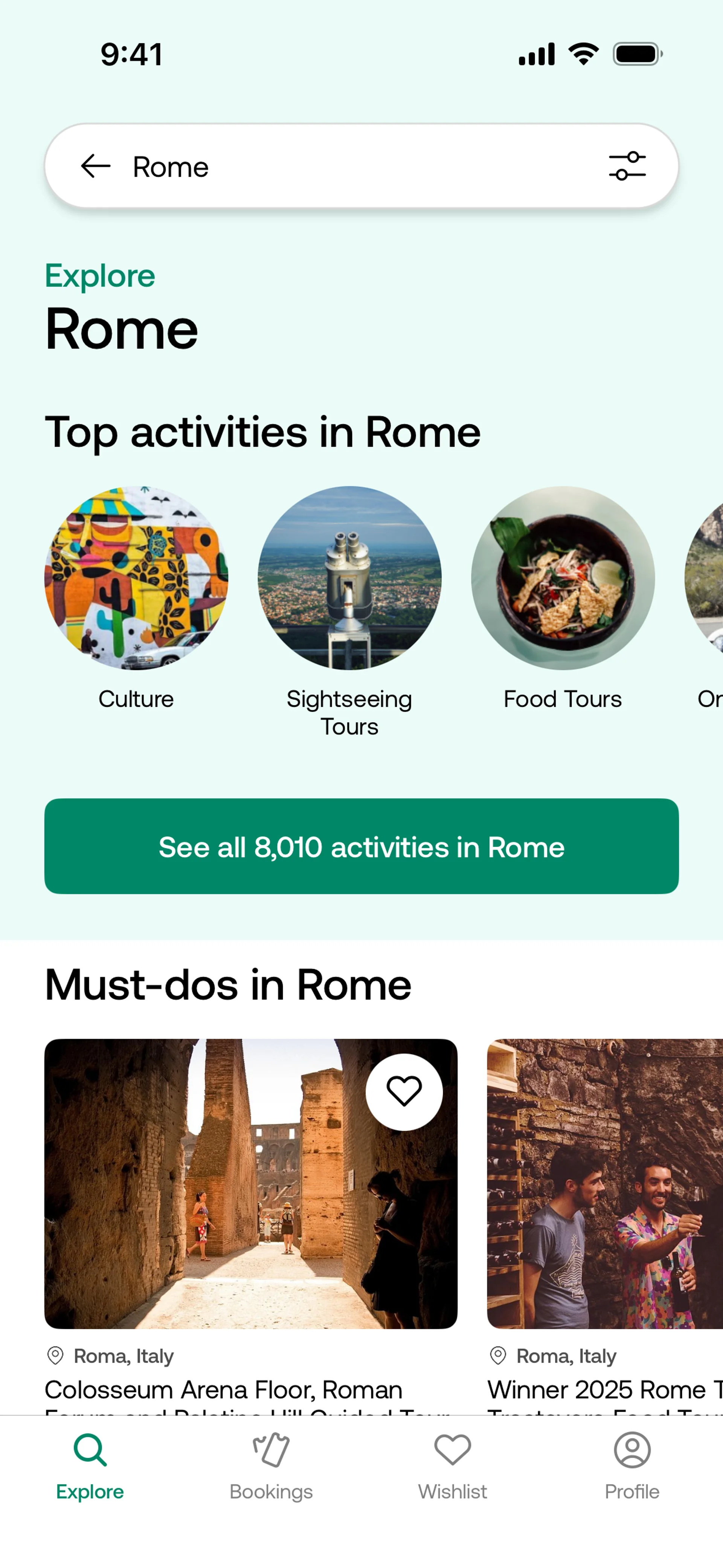The height and width of the screenshot is (1568, 723).
Task: Open the Sightseeing Tours category
Action: 349,578
